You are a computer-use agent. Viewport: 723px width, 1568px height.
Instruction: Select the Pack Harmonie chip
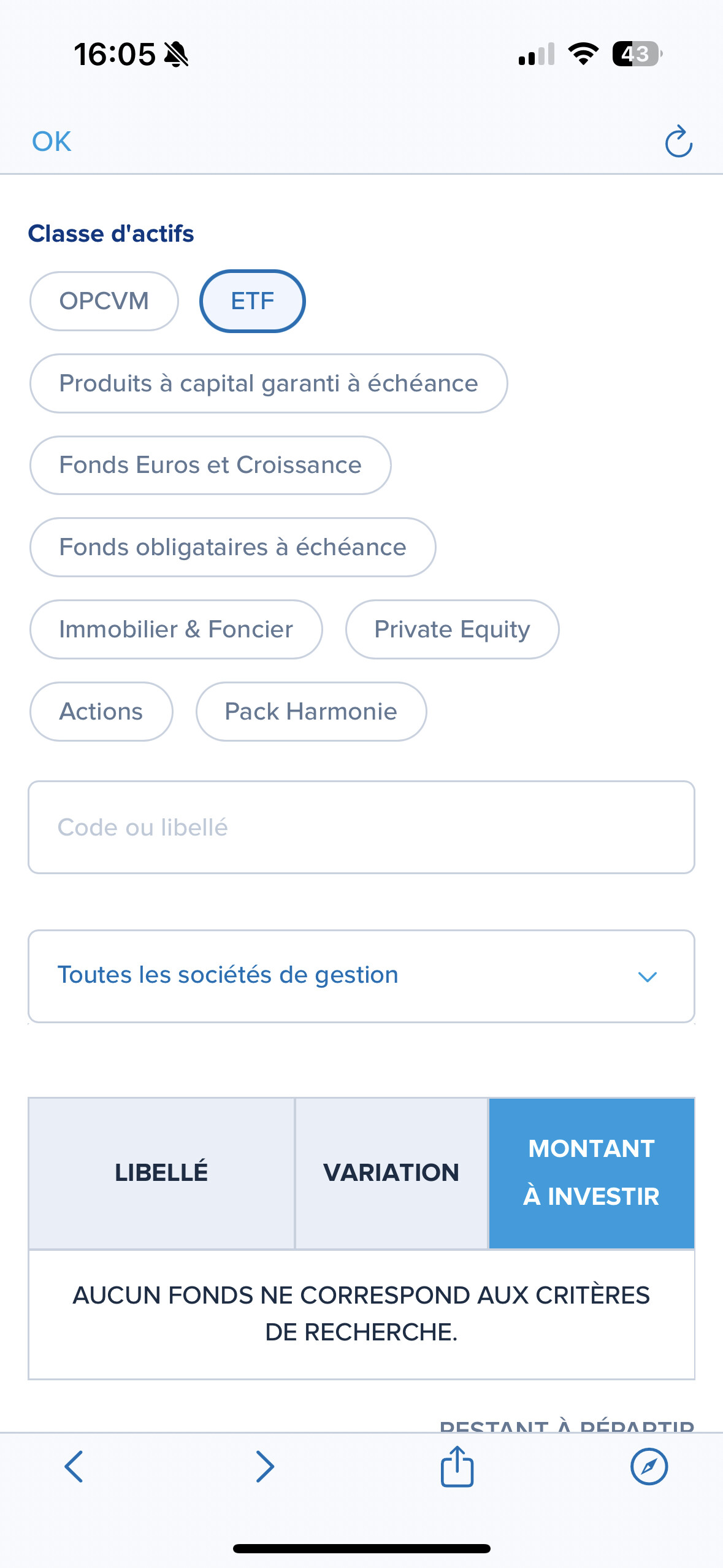[311, 712]
